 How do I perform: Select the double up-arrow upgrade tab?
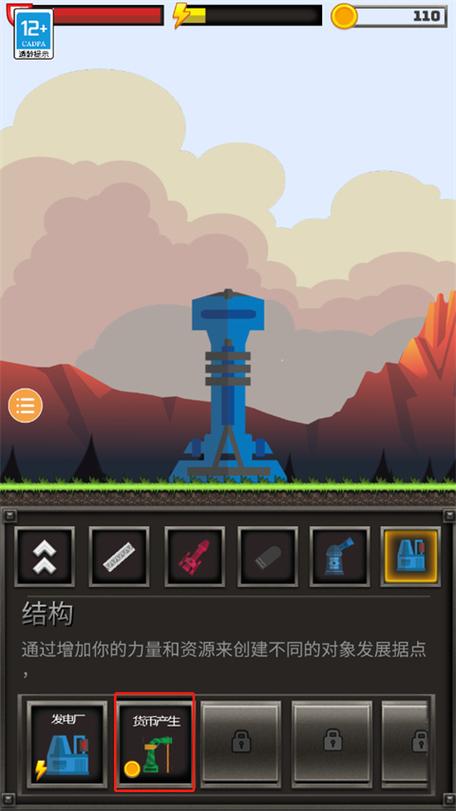(x=44, y=557)
